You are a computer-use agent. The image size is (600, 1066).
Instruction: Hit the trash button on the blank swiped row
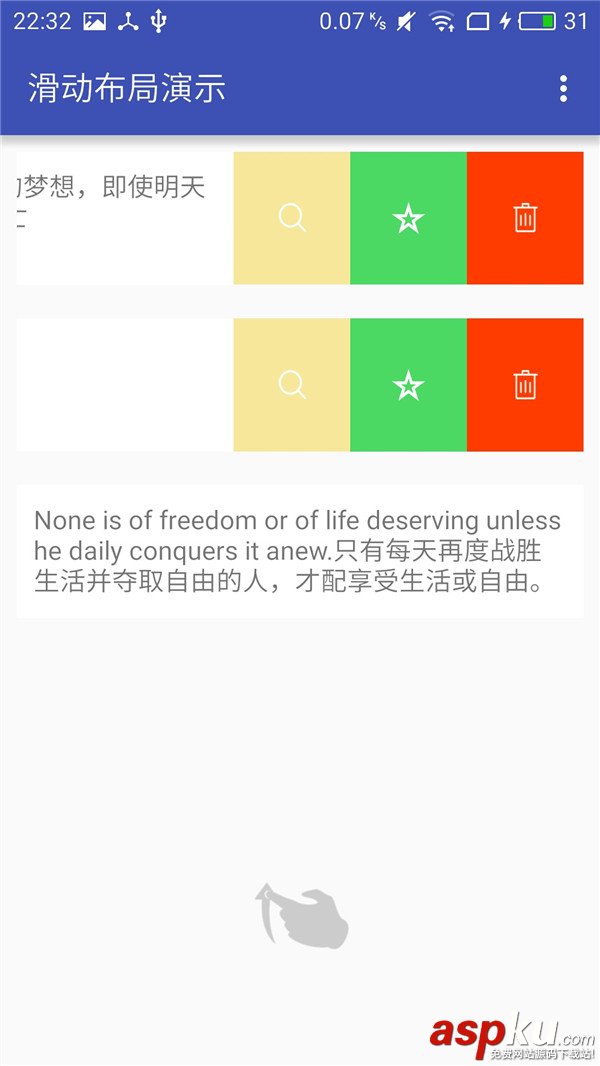click(525, 385)
